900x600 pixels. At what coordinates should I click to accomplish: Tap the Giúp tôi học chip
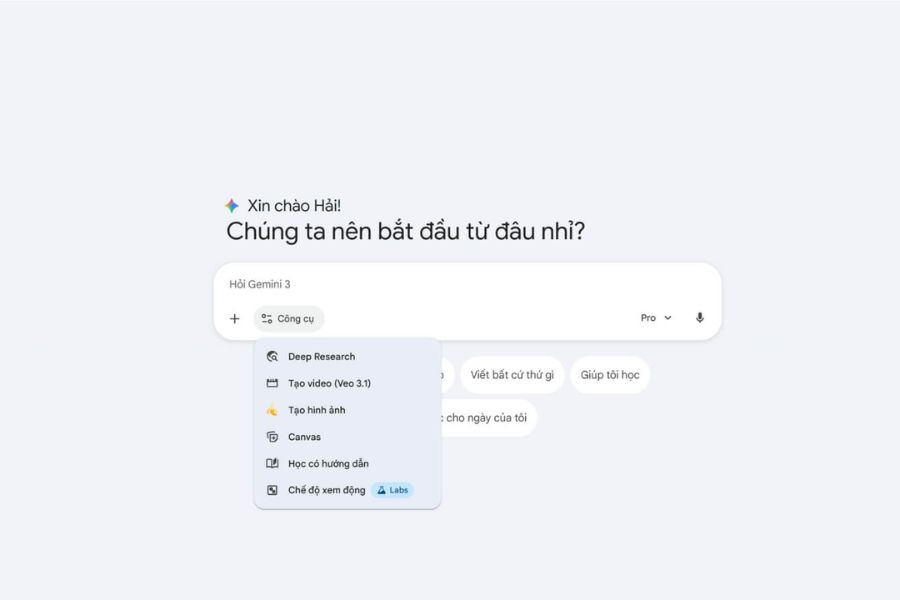coord(610,375)
